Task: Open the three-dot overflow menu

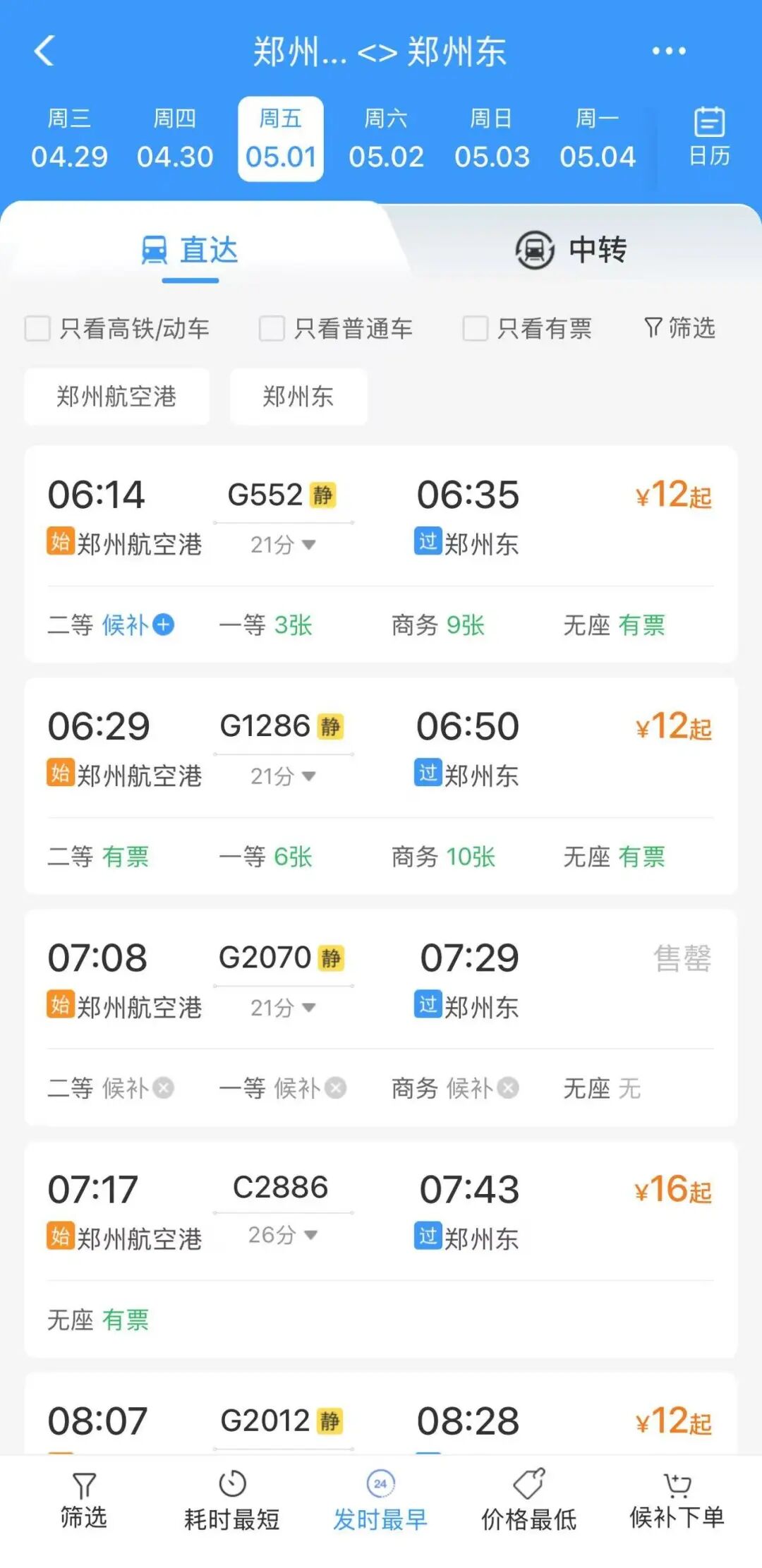Action: [x=668, y=52]
